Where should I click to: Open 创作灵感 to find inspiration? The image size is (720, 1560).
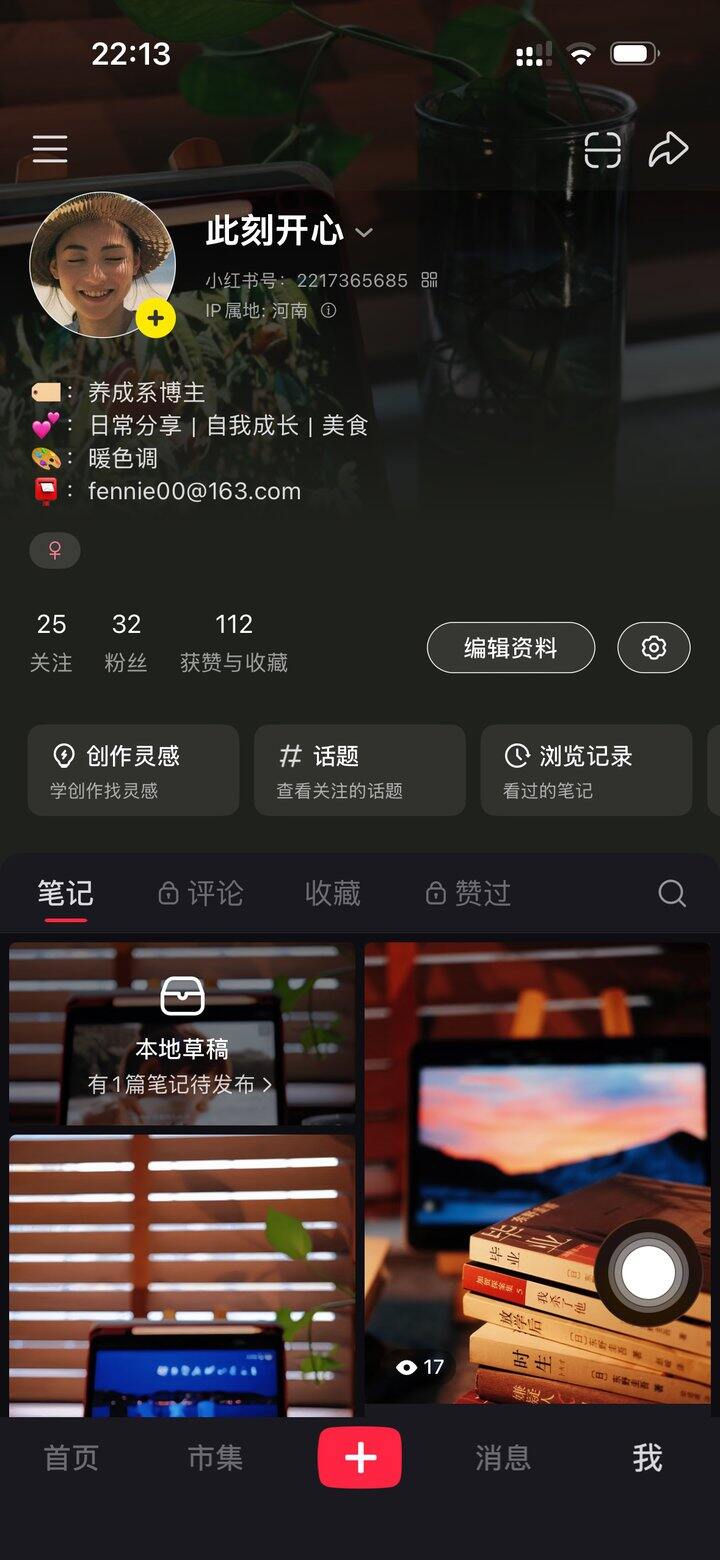point(131,770)
